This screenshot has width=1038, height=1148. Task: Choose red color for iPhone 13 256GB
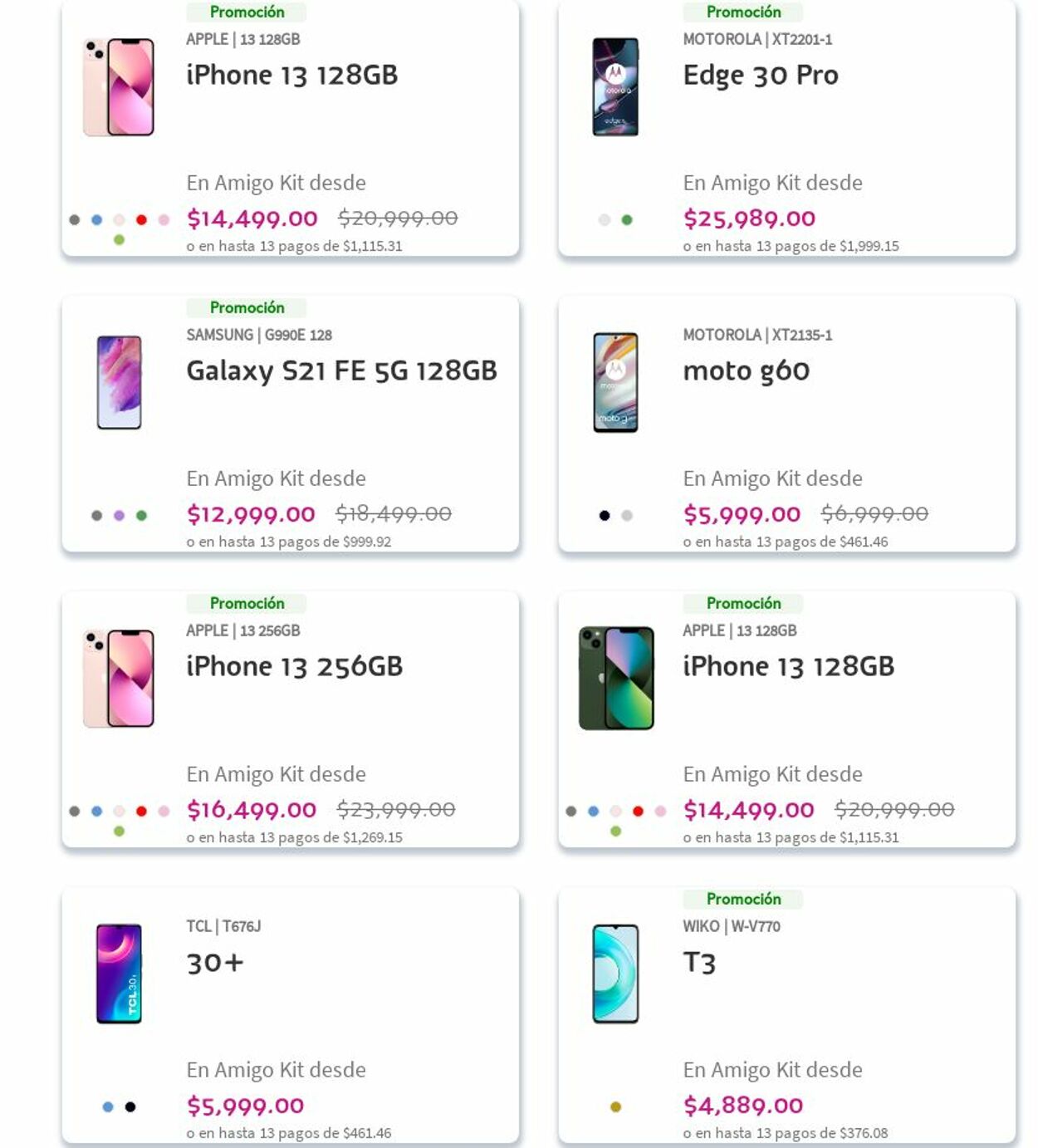tap(142, 812)
